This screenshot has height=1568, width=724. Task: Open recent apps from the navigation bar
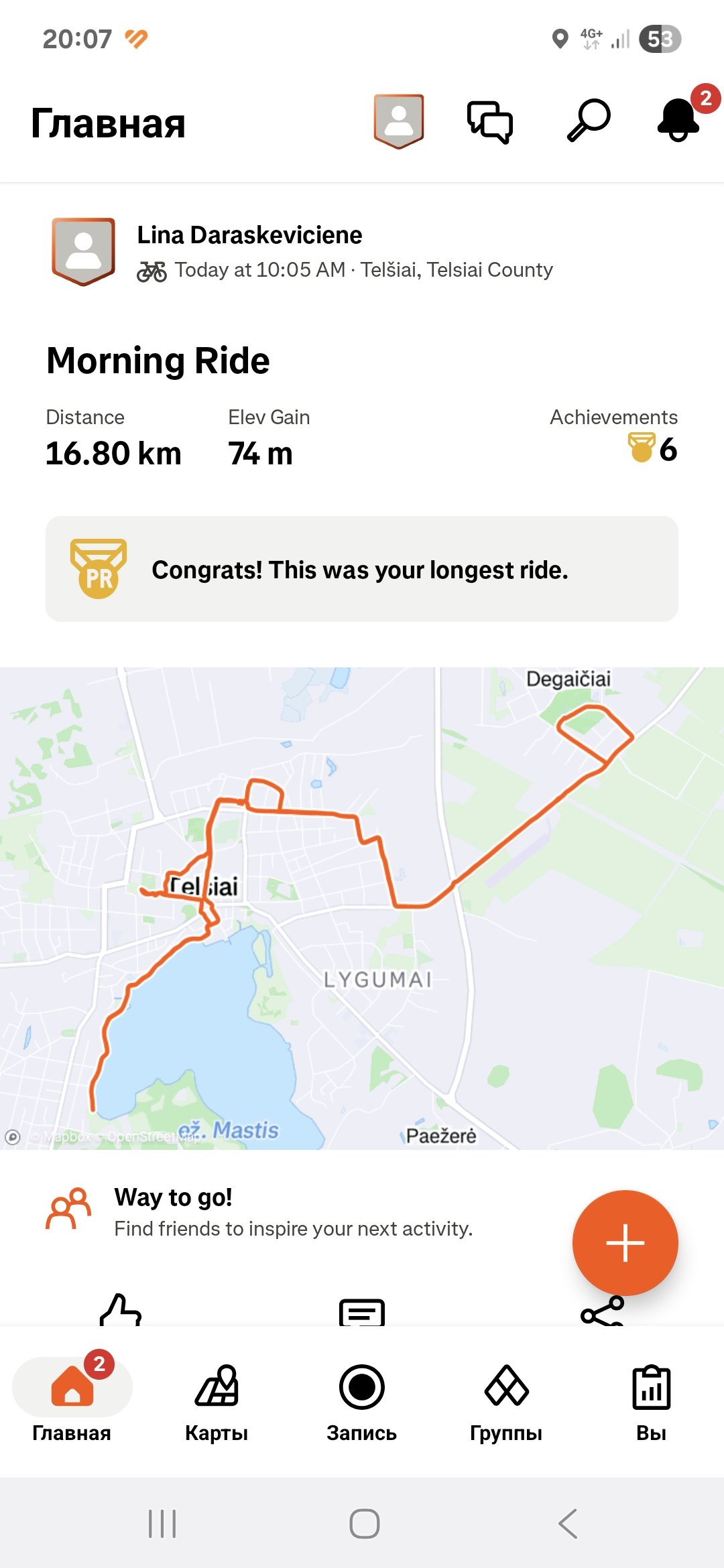pos(162,1524)
